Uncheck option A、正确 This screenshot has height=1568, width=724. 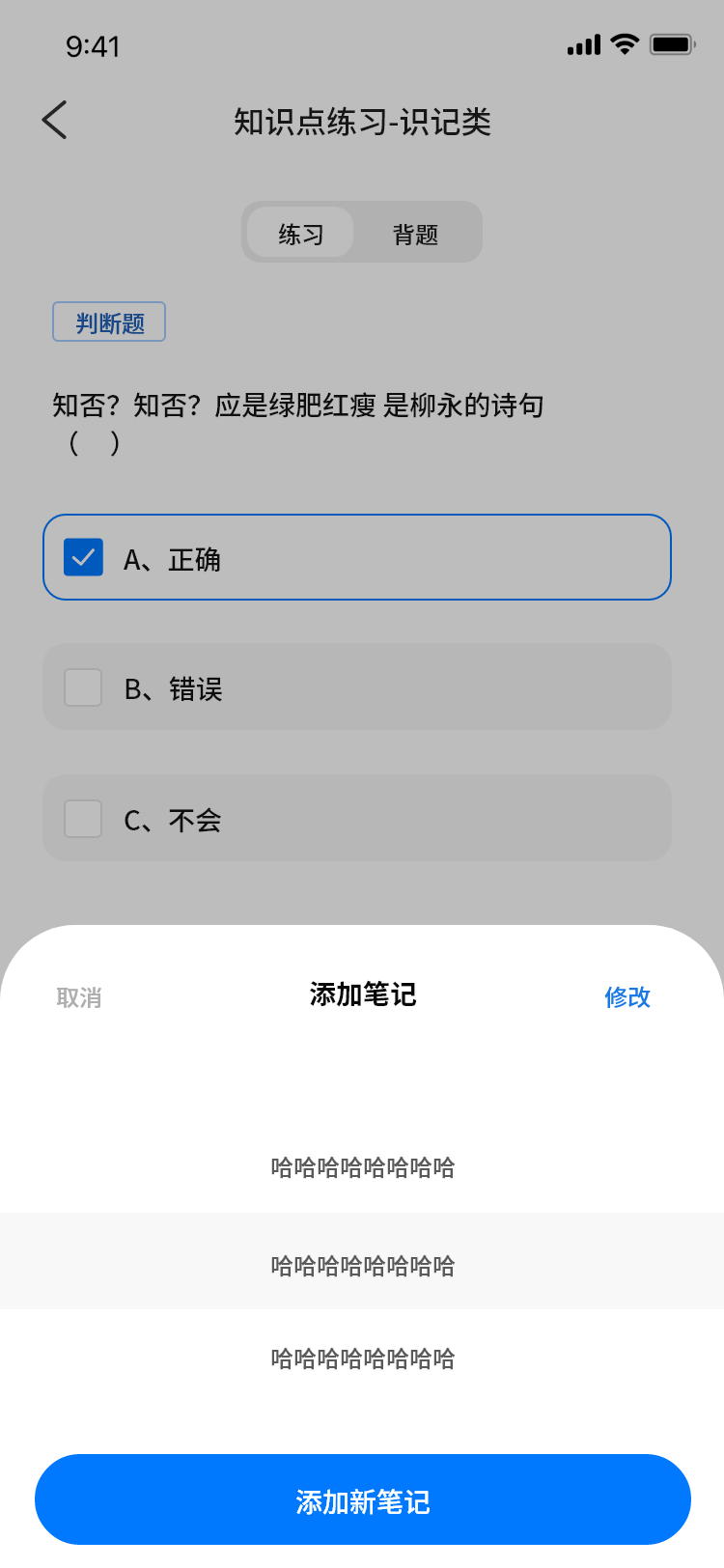[x=84, y=558]
